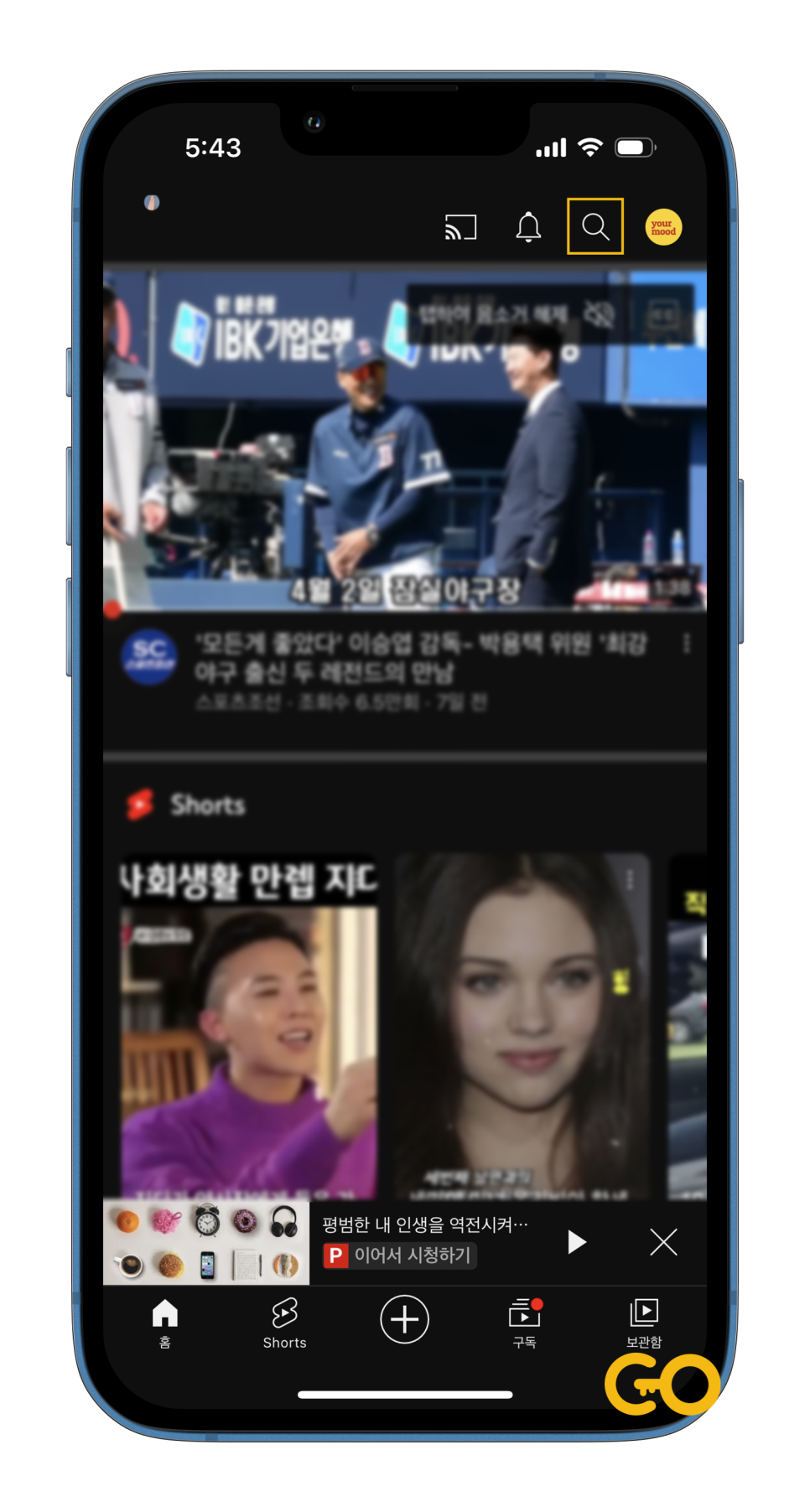This screenshot has width=810, height=1512.
Task: Switch to the Shorts tab
Action: click(x=284, y=1323)
